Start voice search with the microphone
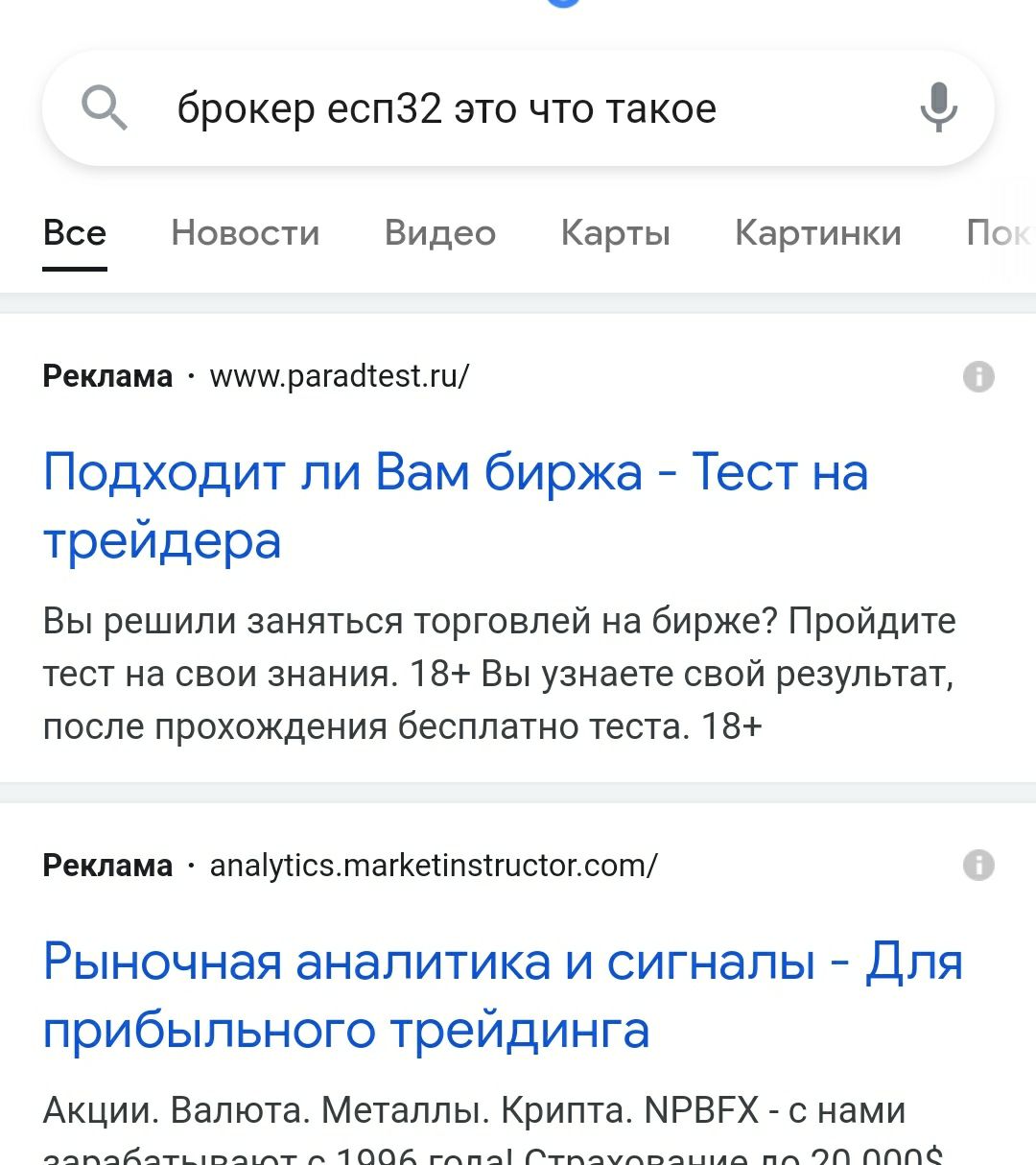The height and width of the screenshot is (1165, 1036). (938, 107)
